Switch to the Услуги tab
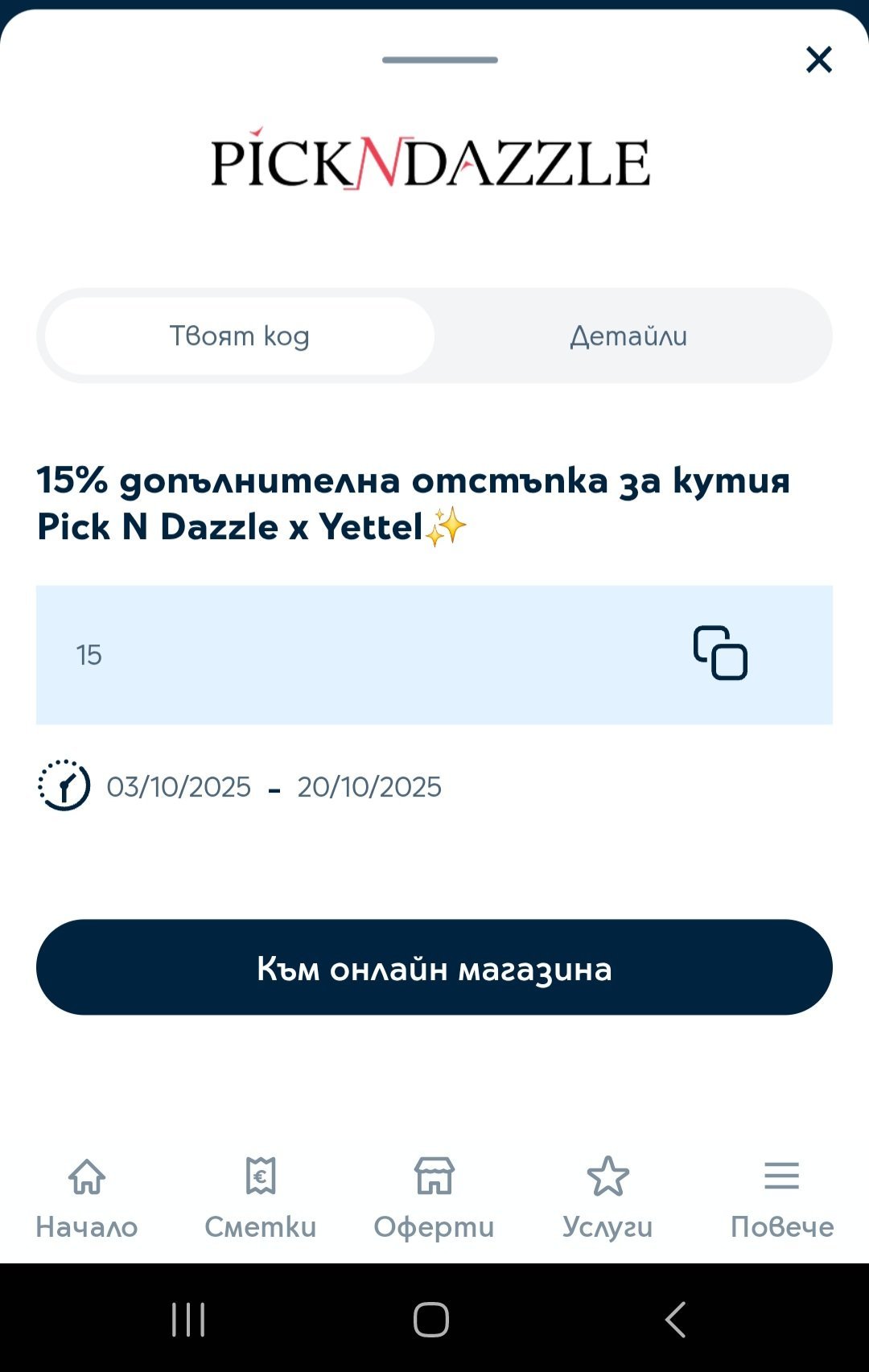This screenshot has width=869, height=1372. tap(608, 1198)
